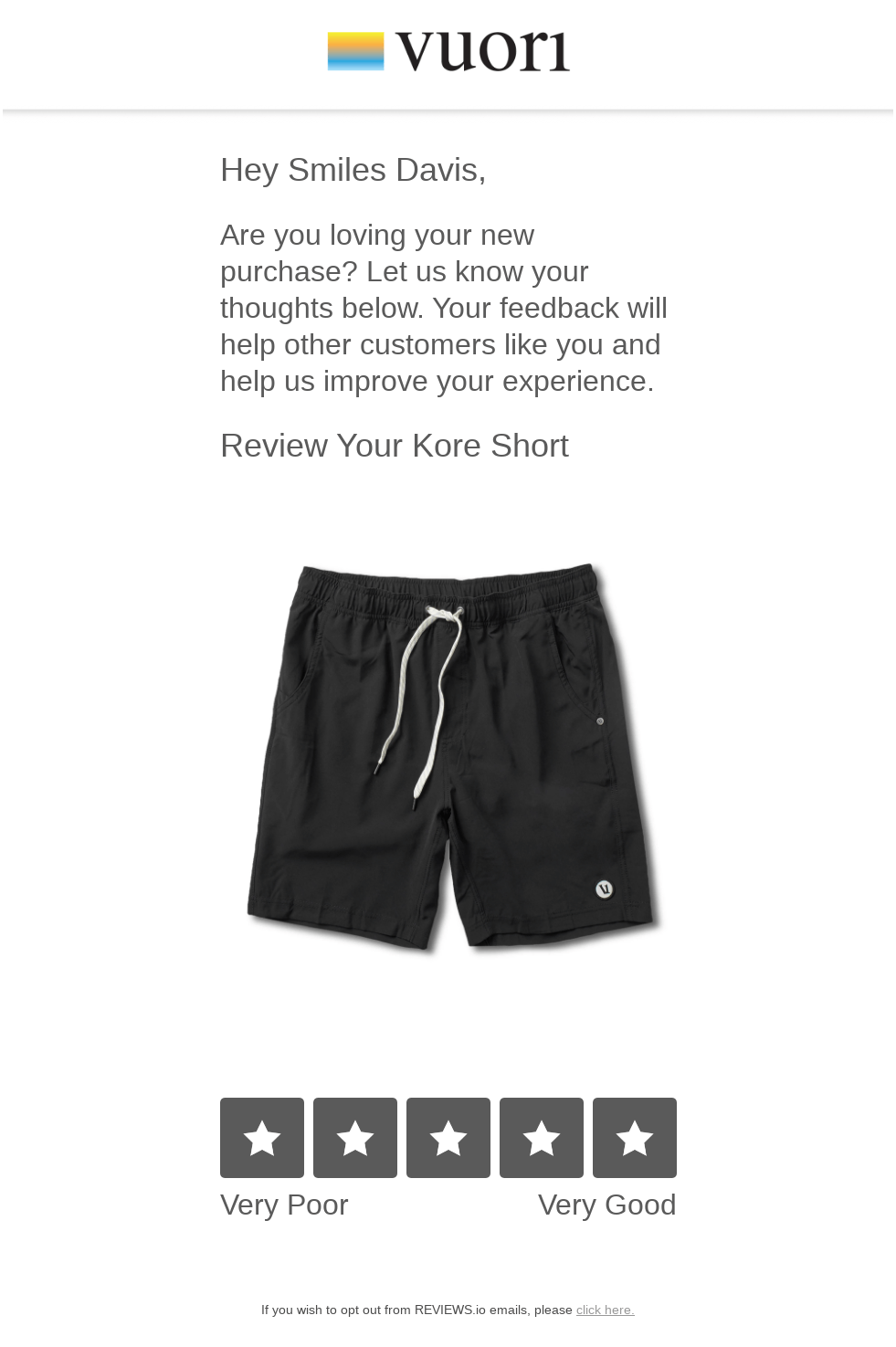The height and width of the screenshot is (1347, 896).
Task: Click the middle star of the rating row
Action: point(448,1137)
